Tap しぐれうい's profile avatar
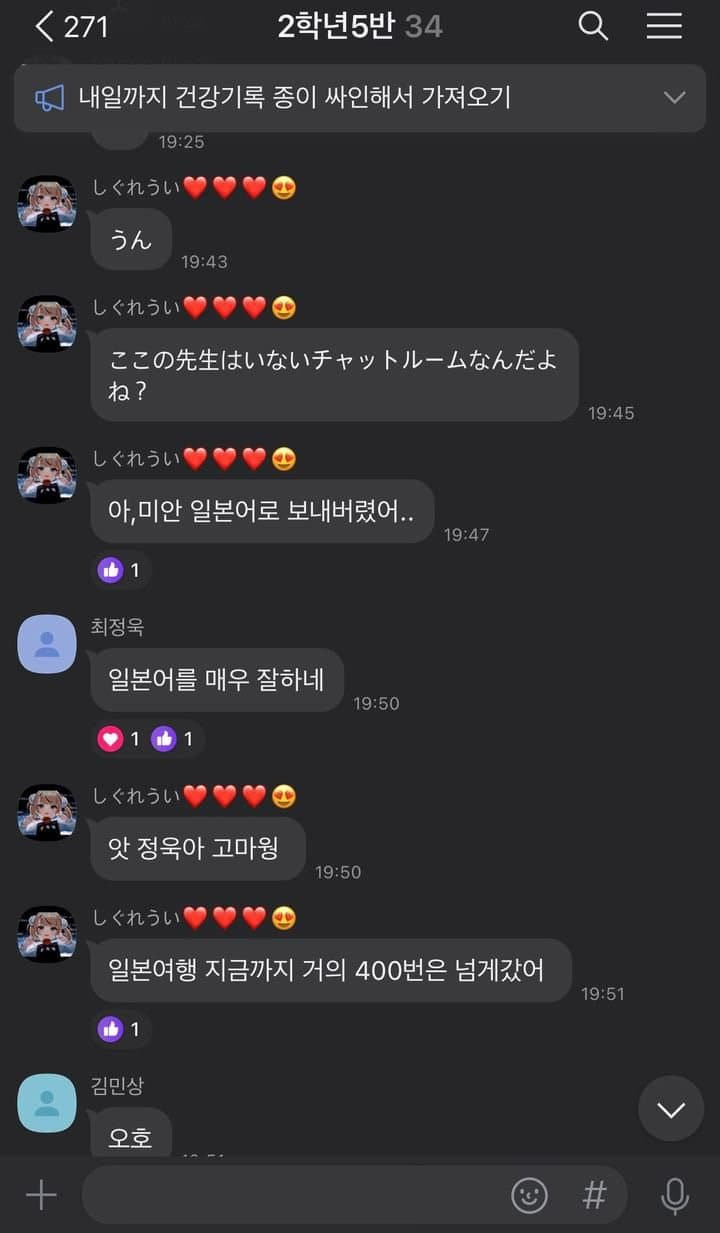The width and height of the screenshot is (720, 1233). (46, 203)
